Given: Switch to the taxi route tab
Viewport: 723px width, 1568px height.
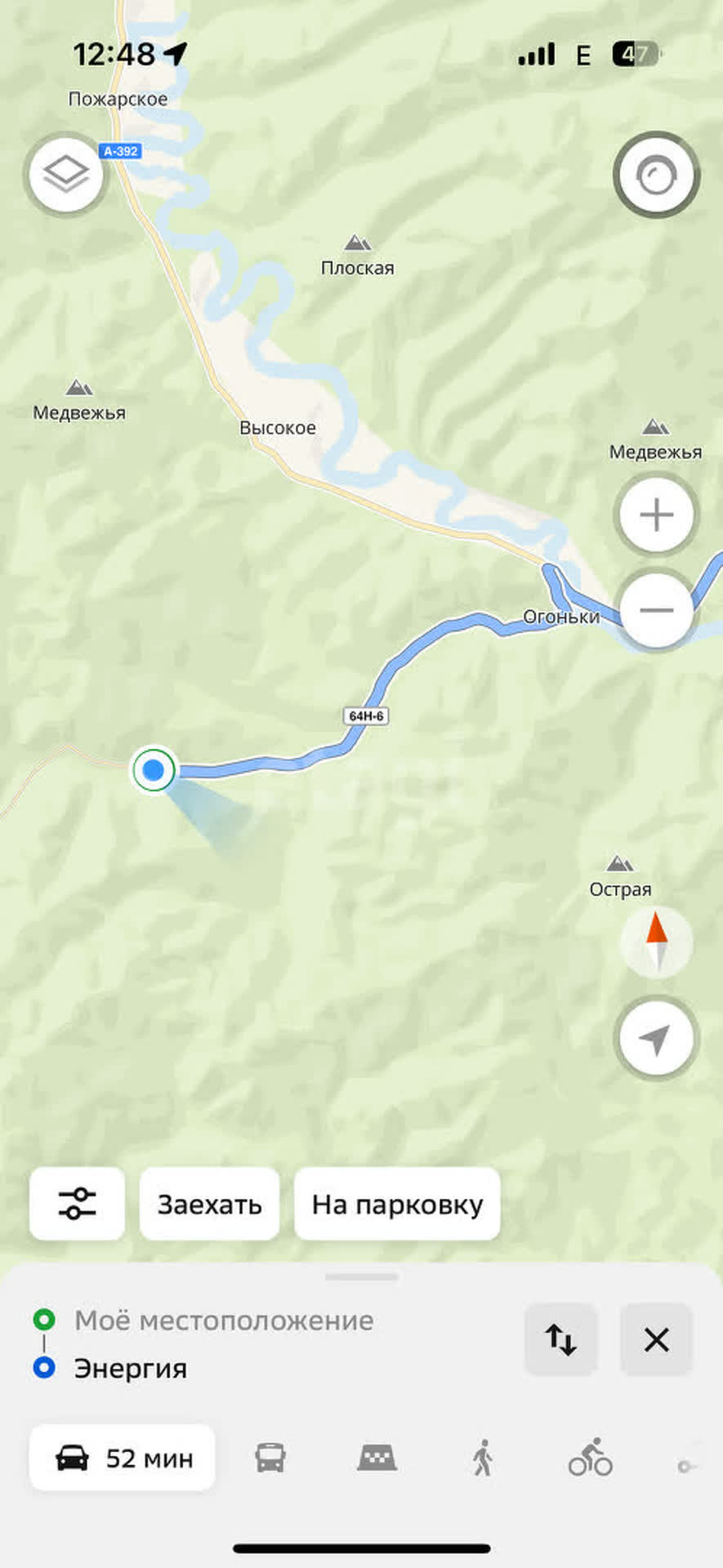Looking at the screenshot, I should [x=377, y=1458].
